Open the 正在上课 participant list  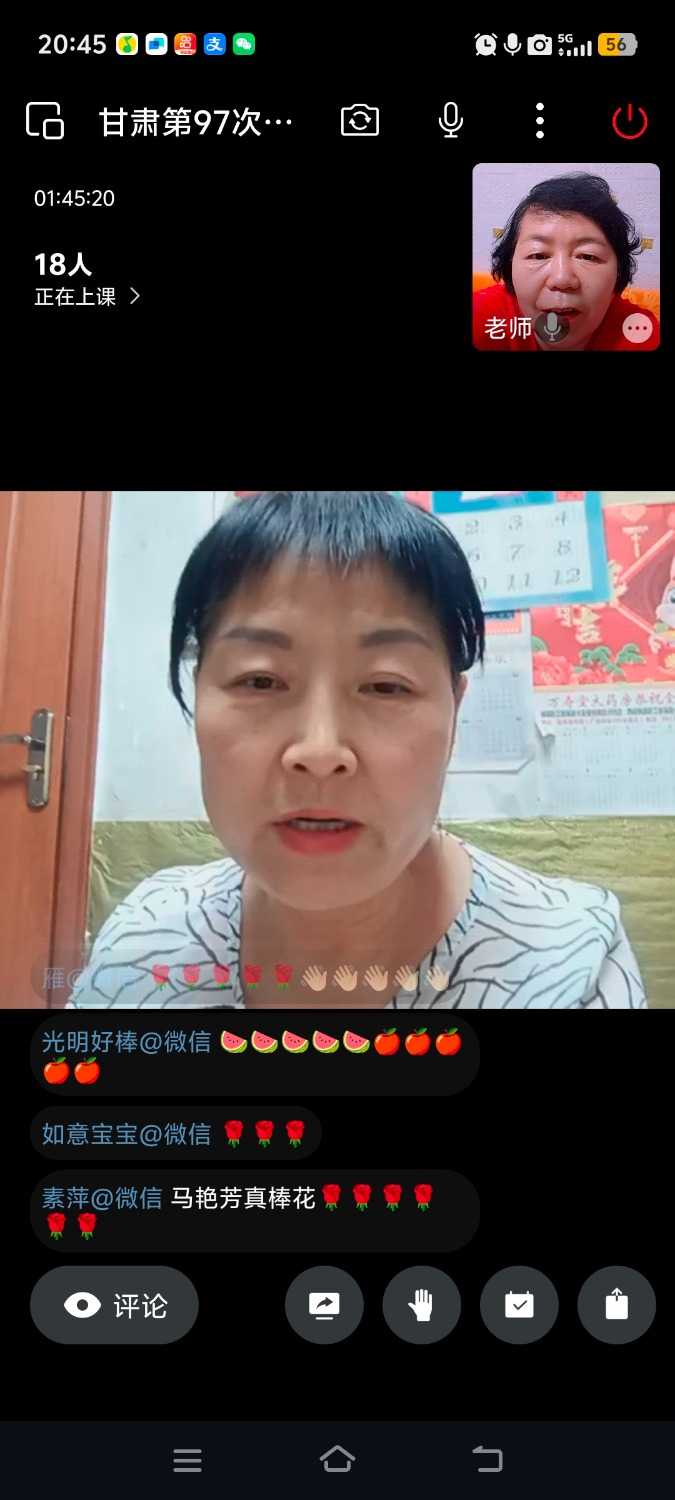[88, 297]
